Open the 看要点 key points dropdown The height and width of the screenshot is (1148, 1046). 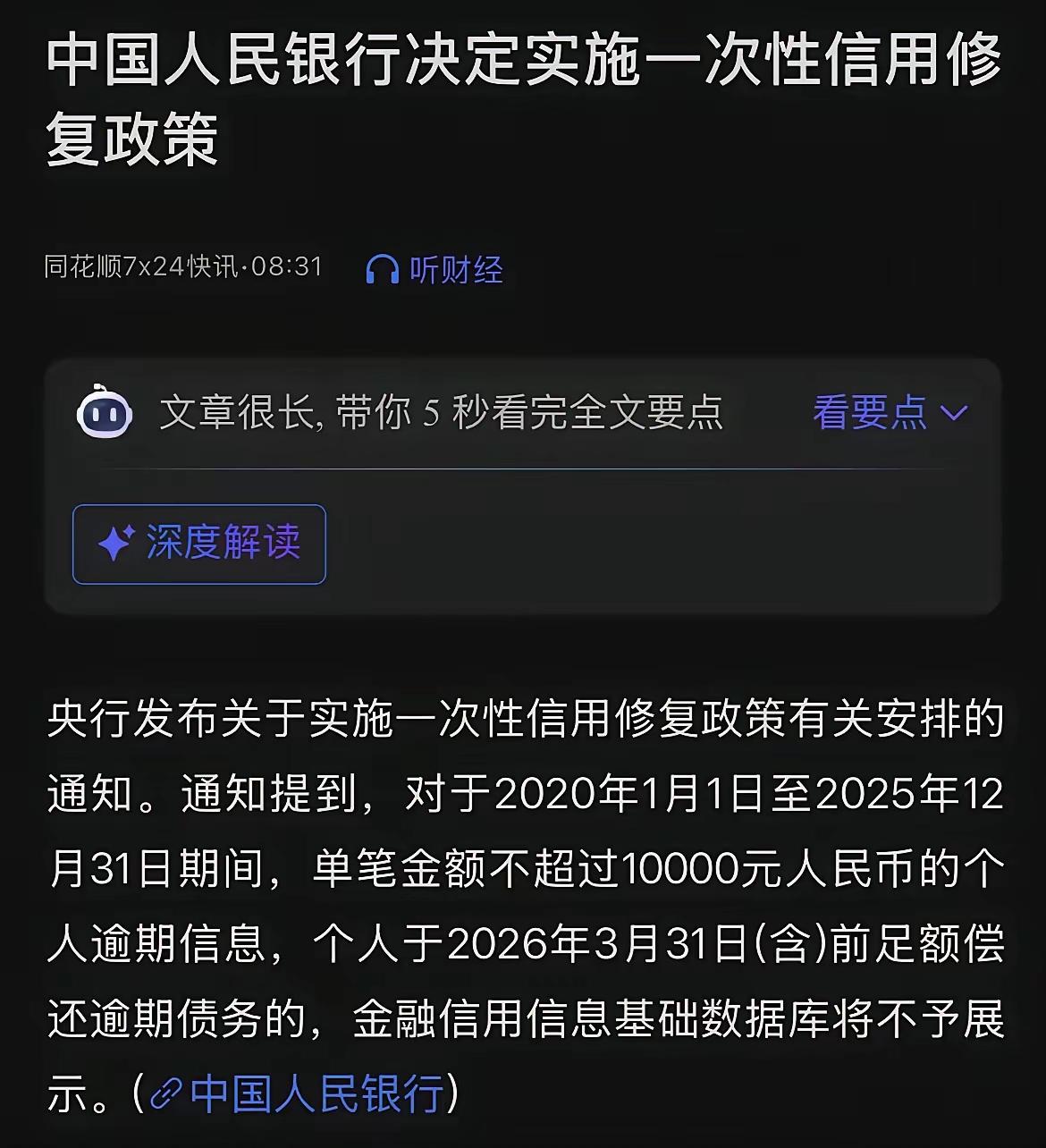(x=888, y=414)
